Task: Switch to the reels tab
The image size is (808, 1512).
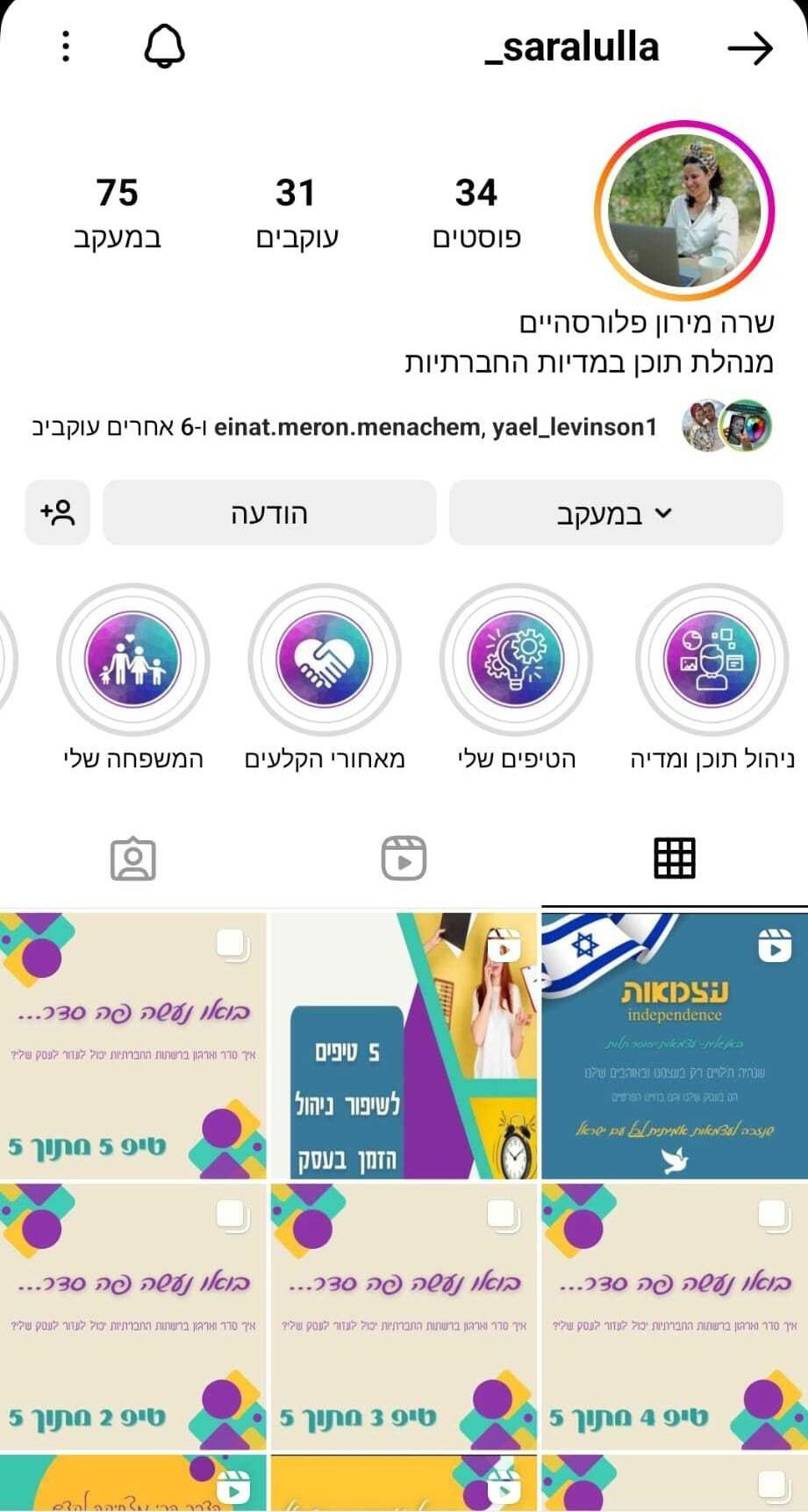Action: coord(404,859)
